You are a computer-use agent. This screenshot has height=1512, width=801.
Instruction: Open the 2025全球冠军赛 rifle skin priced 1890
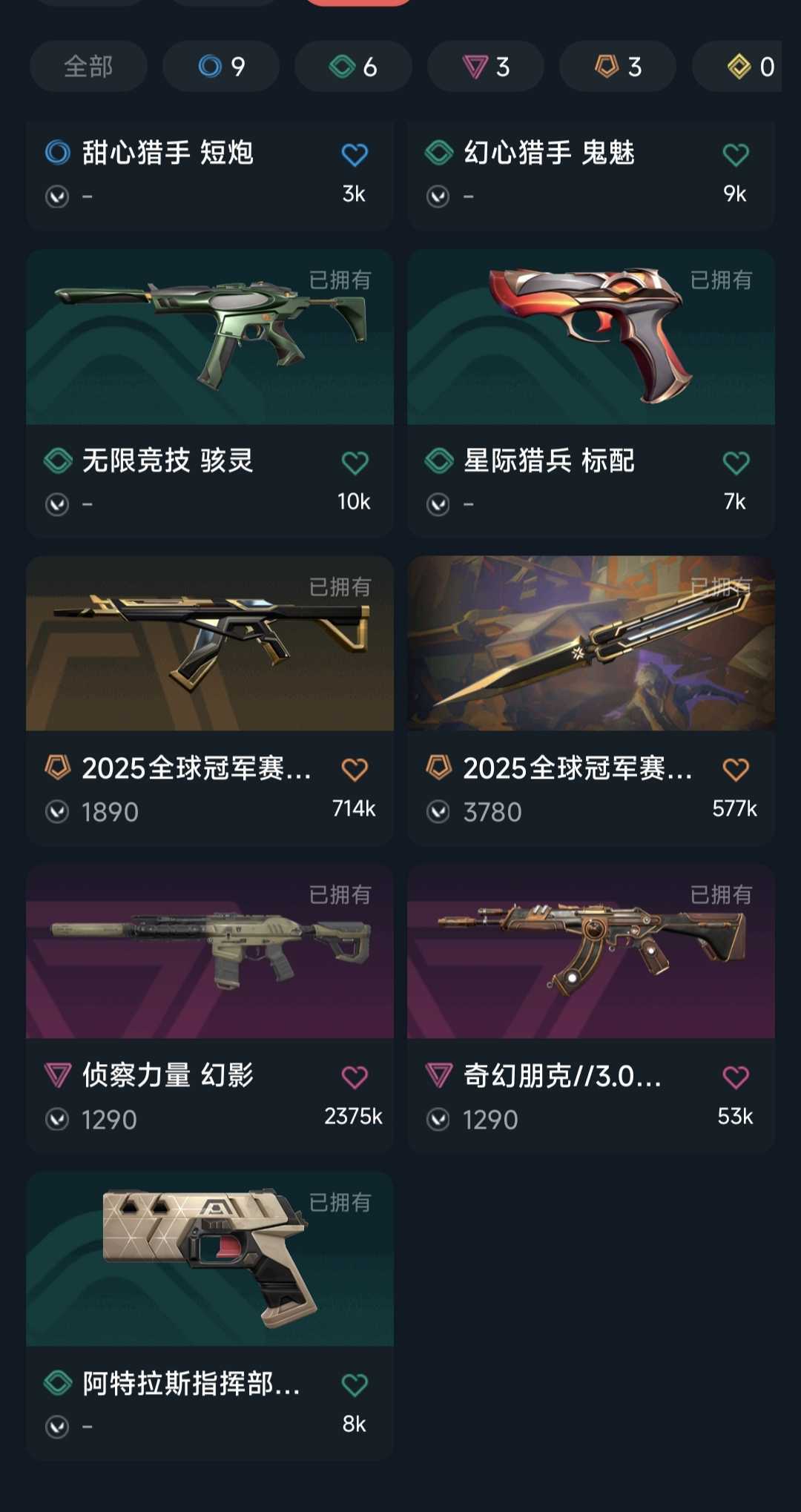click(210, 644)
